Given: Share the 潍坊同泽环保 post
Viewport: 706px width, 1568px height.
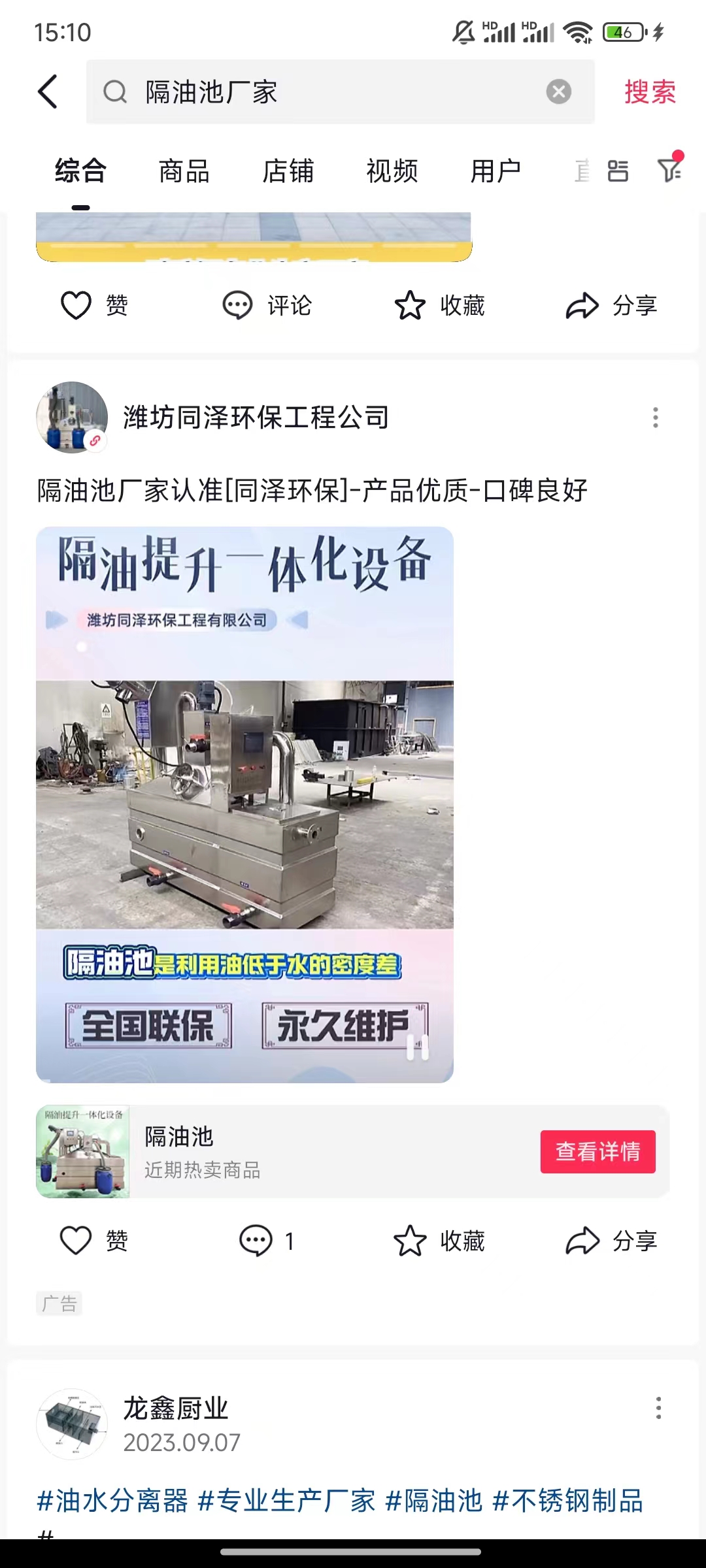Looking at the screenshot, I should 611,1240.
